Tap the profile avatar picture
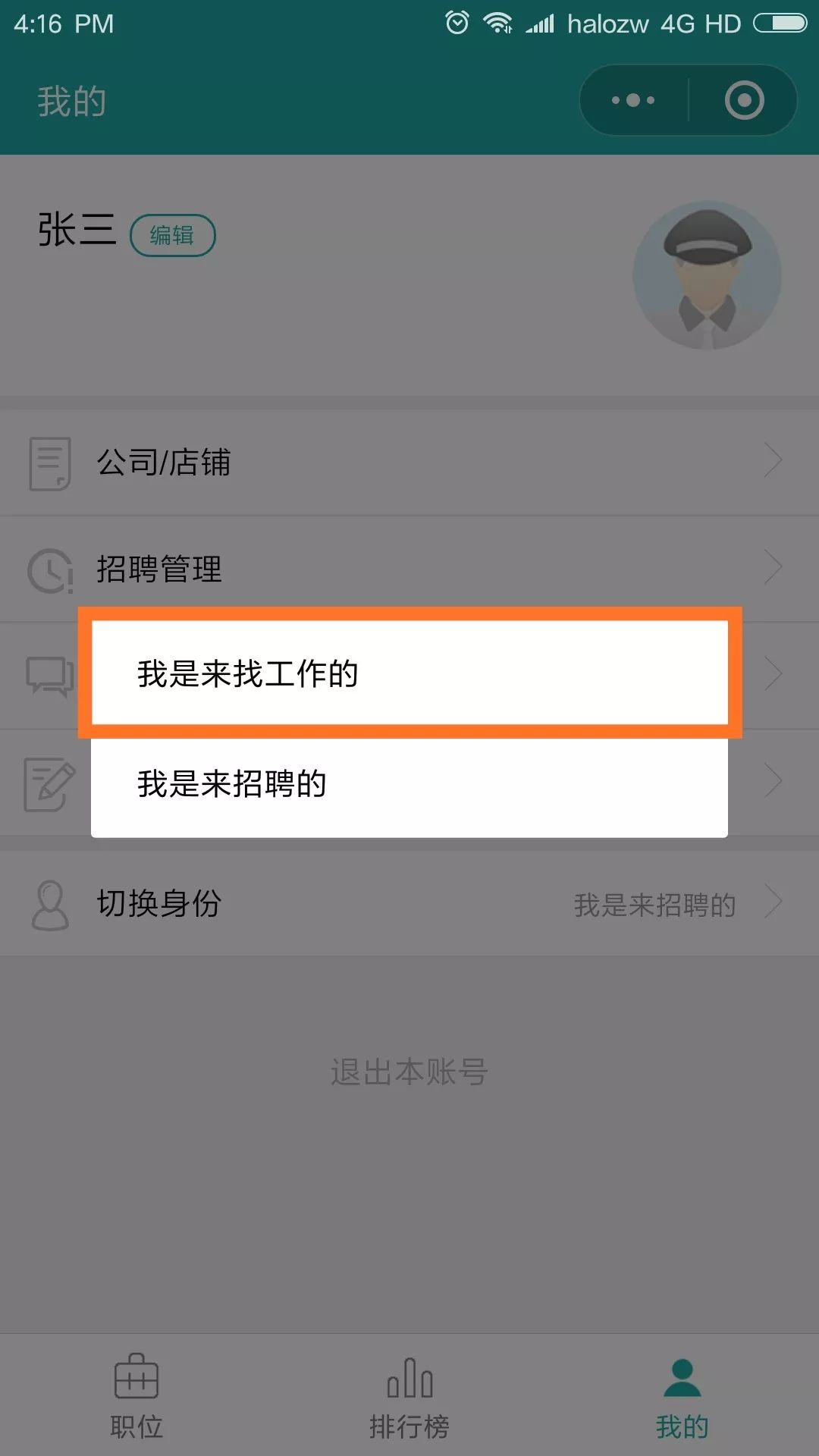The image size is (819, 1456). (707, 275)
